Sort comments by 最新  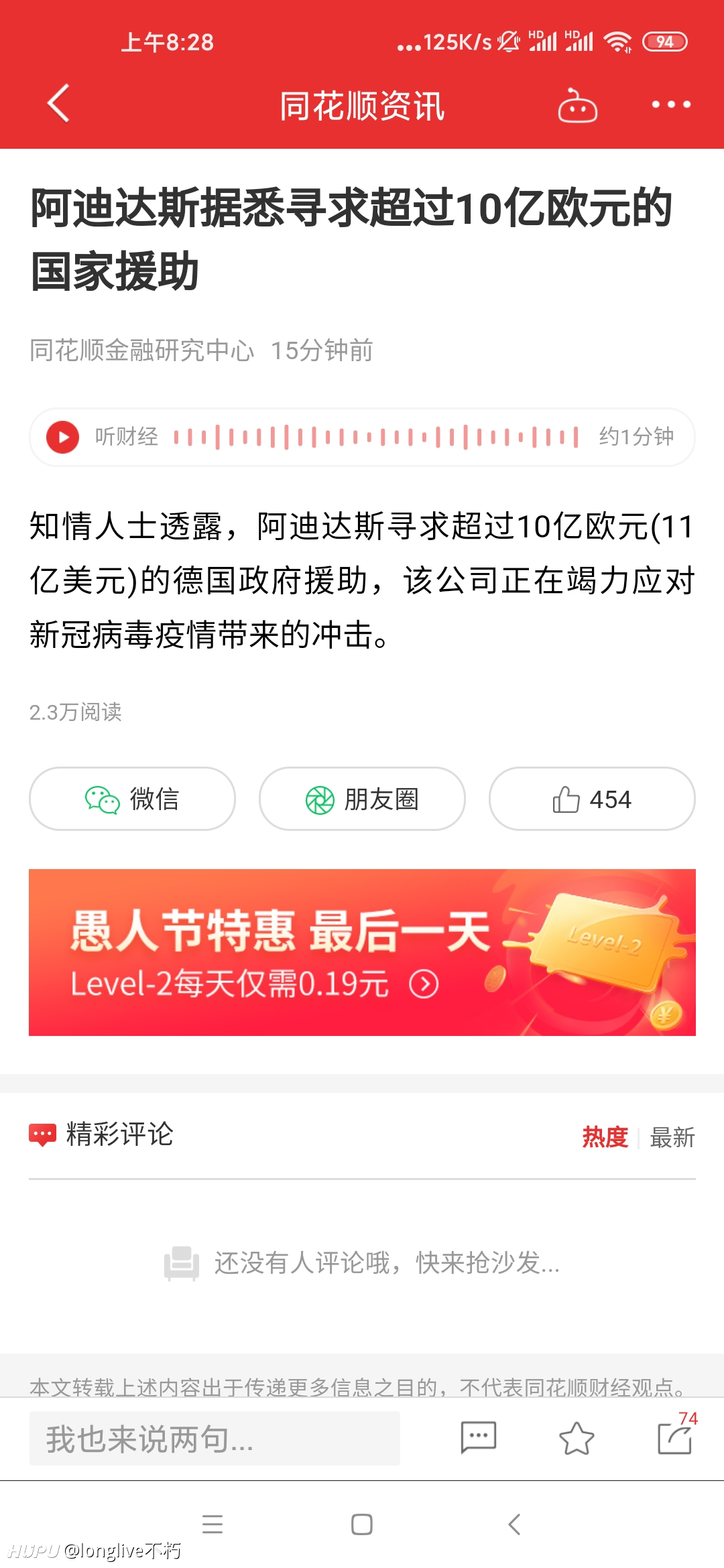(x=672, y=1137)
